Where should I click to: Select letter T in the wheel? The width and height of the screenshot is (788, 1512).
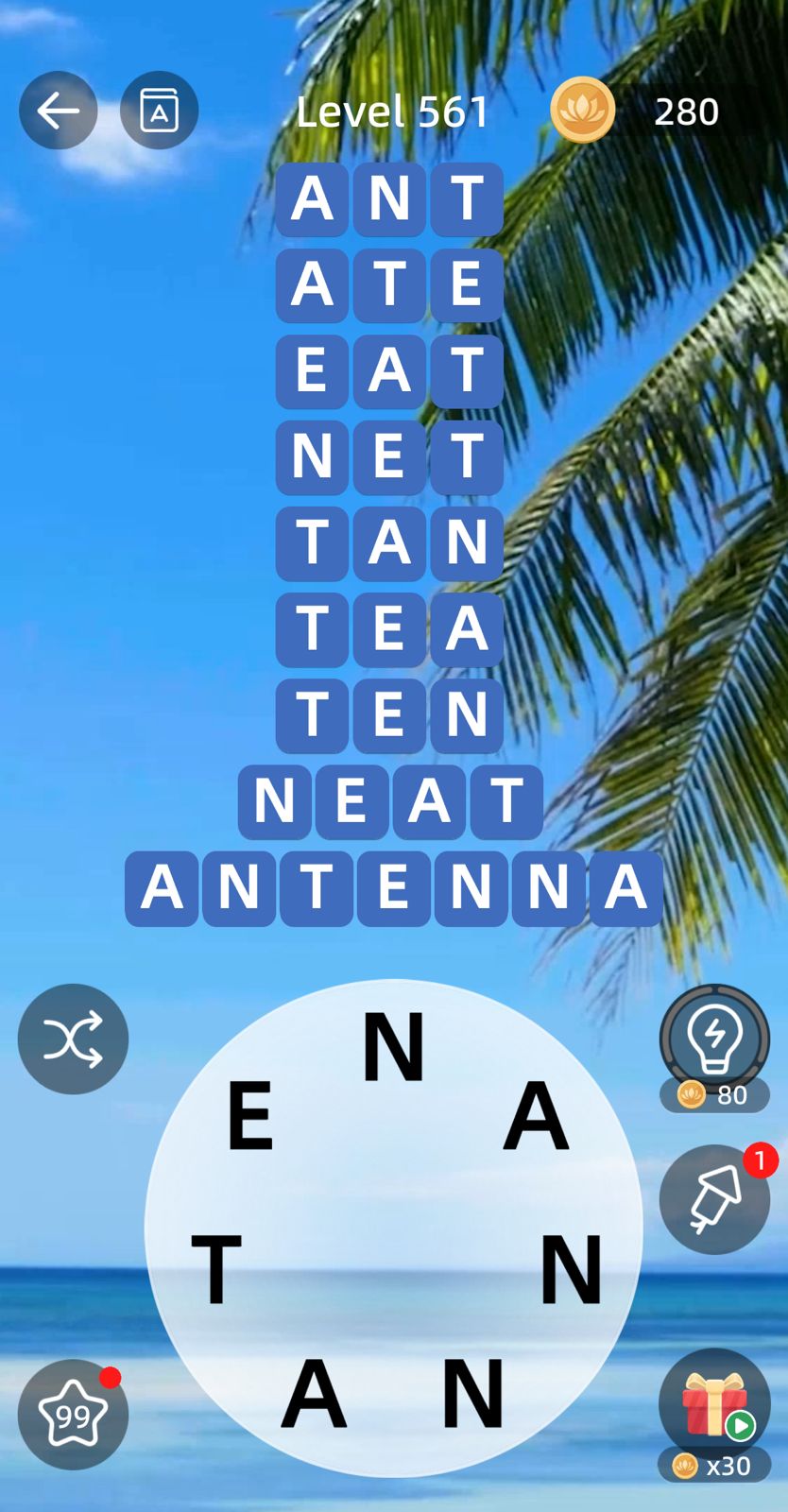(x=216, y=1269)
